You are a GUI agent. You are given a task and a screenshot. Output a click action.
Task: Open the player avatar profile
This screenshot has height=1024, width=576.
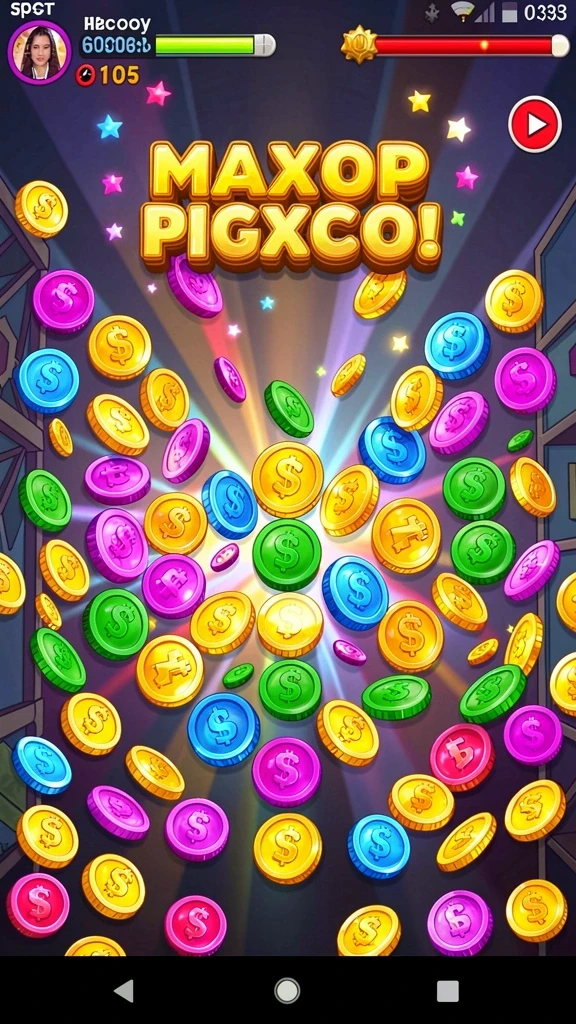point(39,52)
